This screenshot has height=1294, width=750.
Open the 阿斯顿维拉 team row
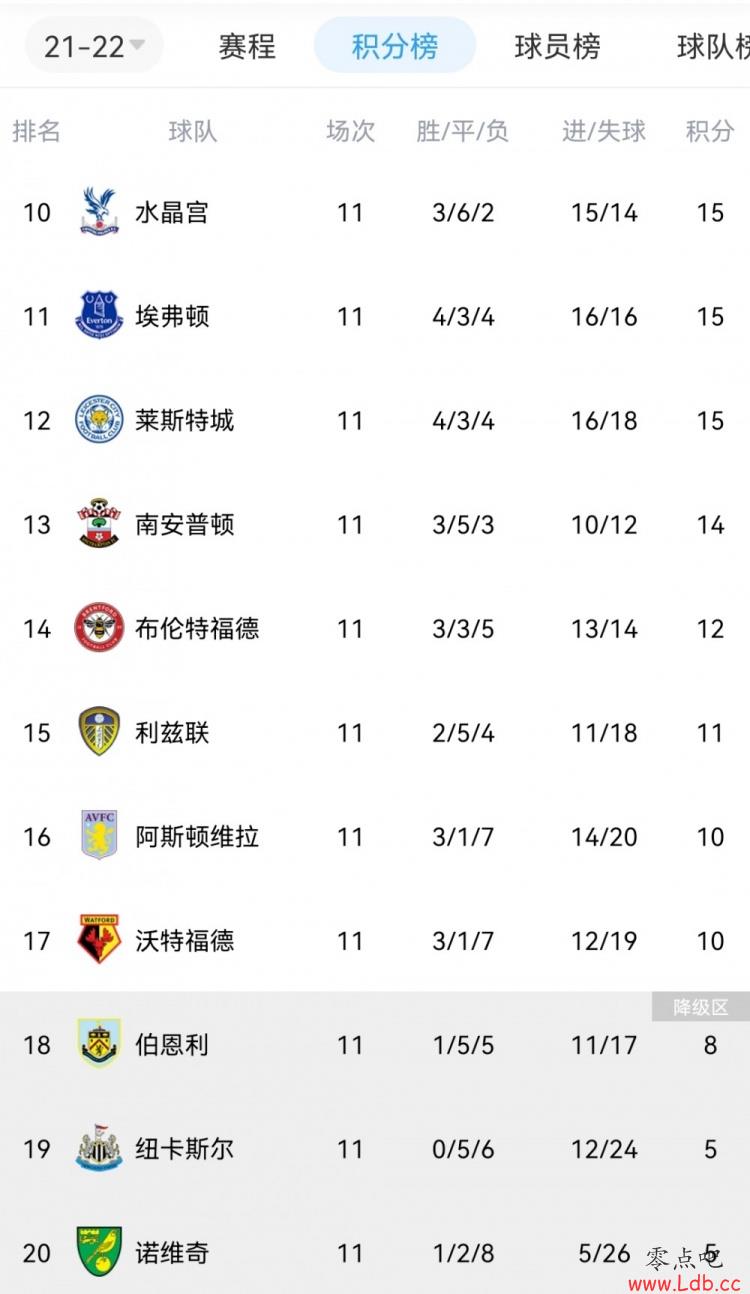tap(375, 836)
